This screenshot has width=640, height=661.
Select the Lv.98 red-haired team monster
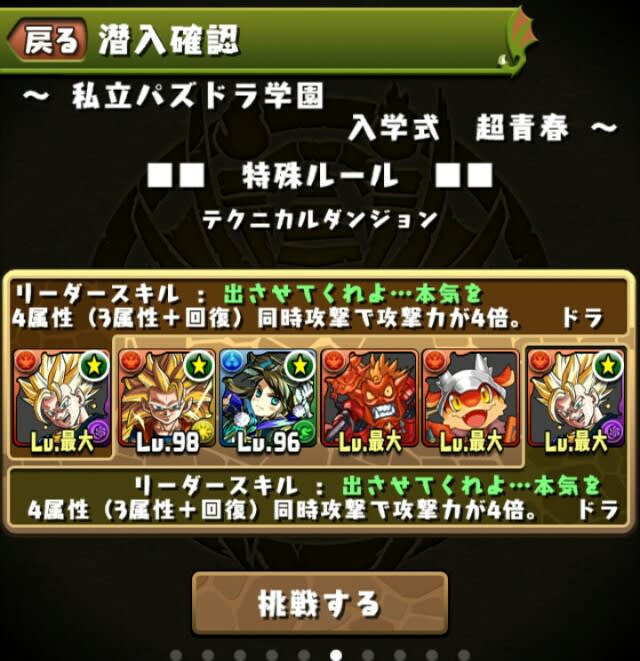click(167, 399)
